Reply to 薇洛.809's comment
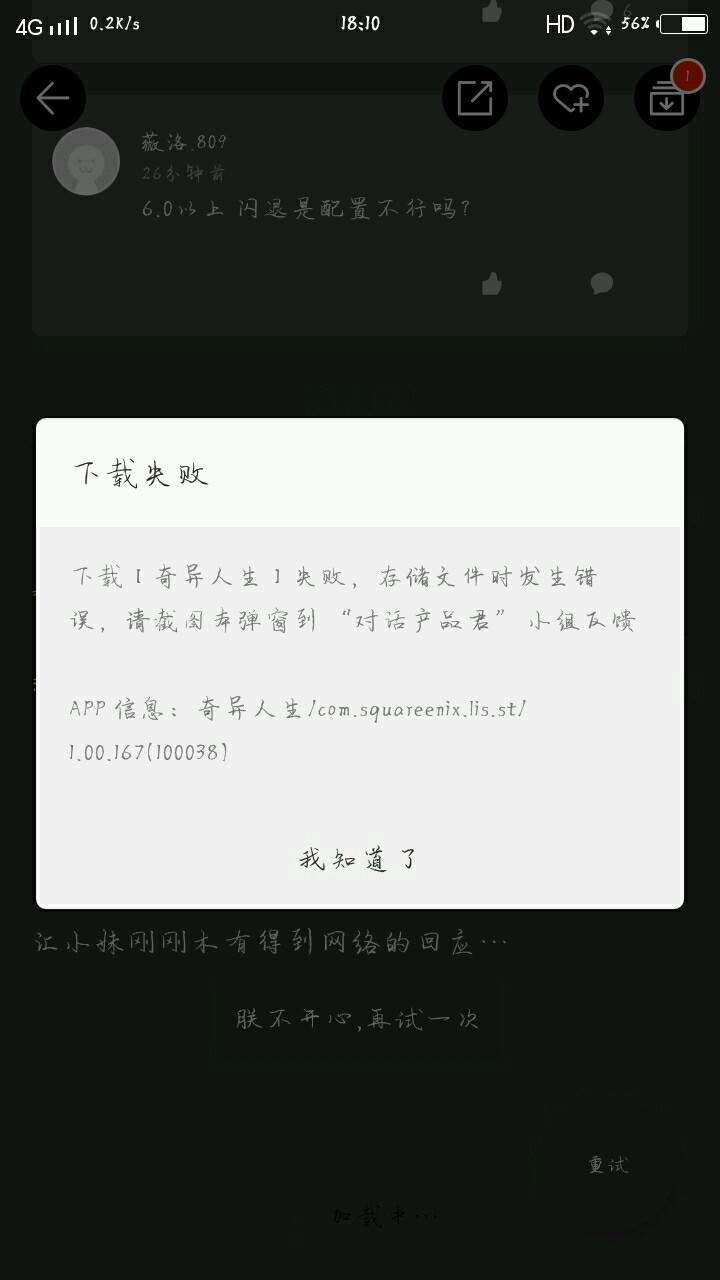Screen dimensions: 720x1280 (x=601, y=283)
